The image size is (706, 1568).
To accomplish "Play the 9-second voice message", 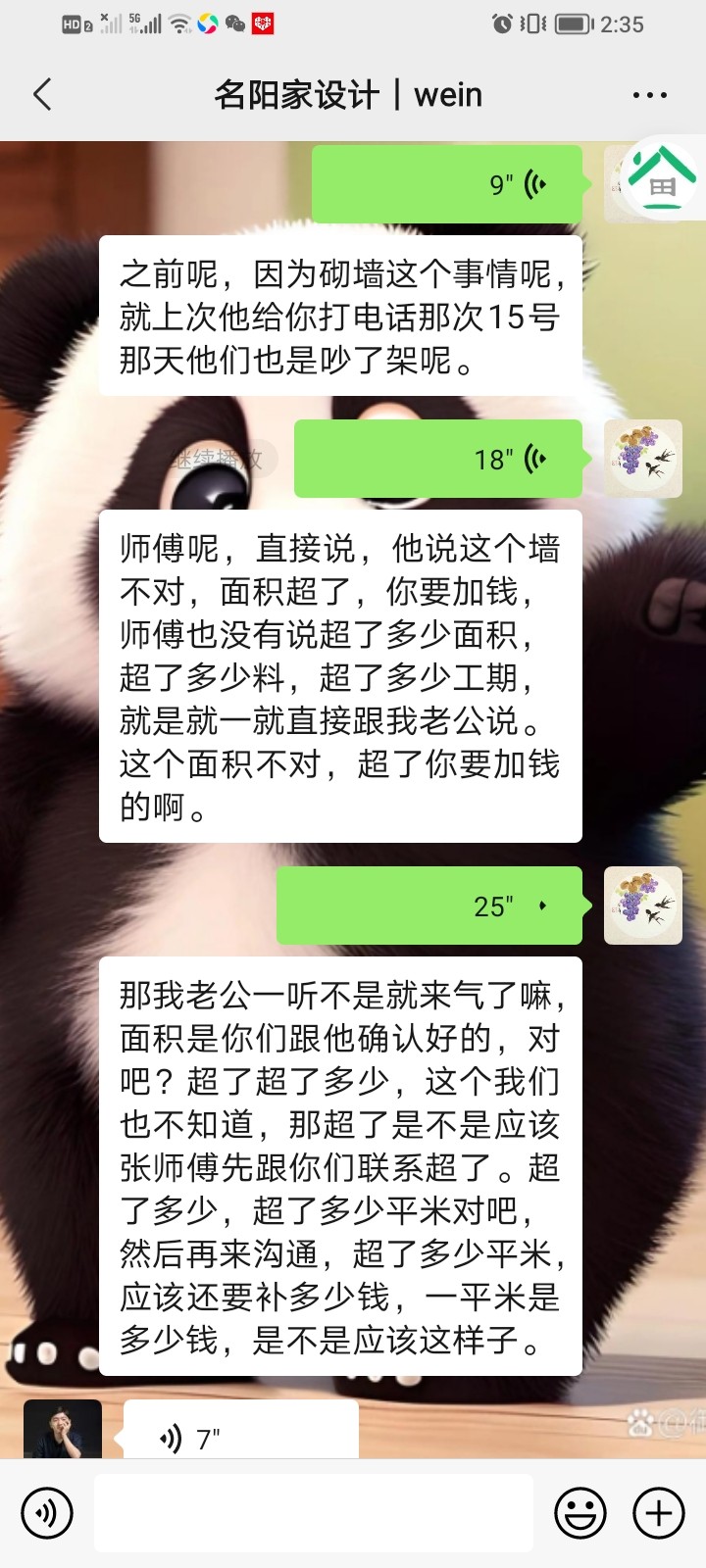I will (447, 184).
